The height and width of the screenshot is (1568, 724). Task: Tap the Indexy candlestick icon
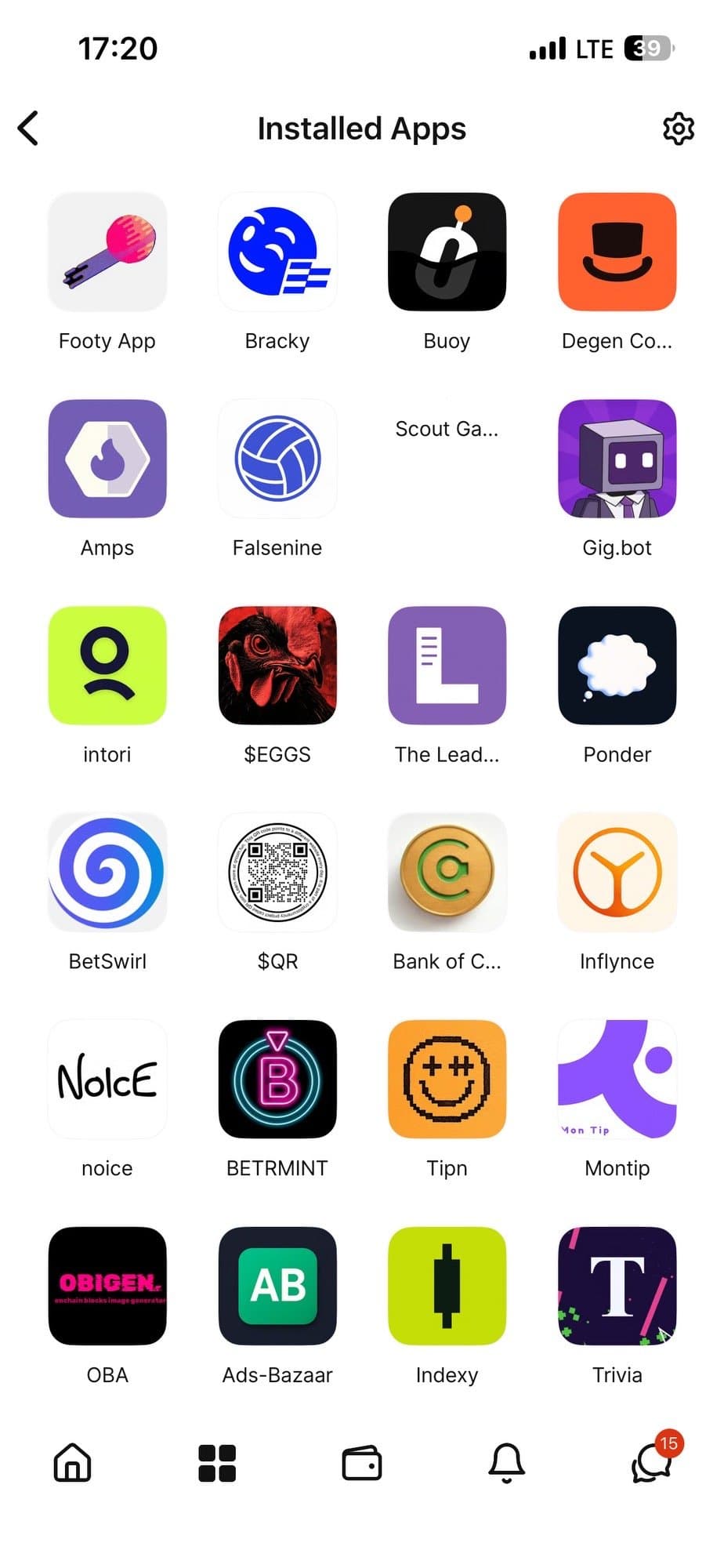447,1287
